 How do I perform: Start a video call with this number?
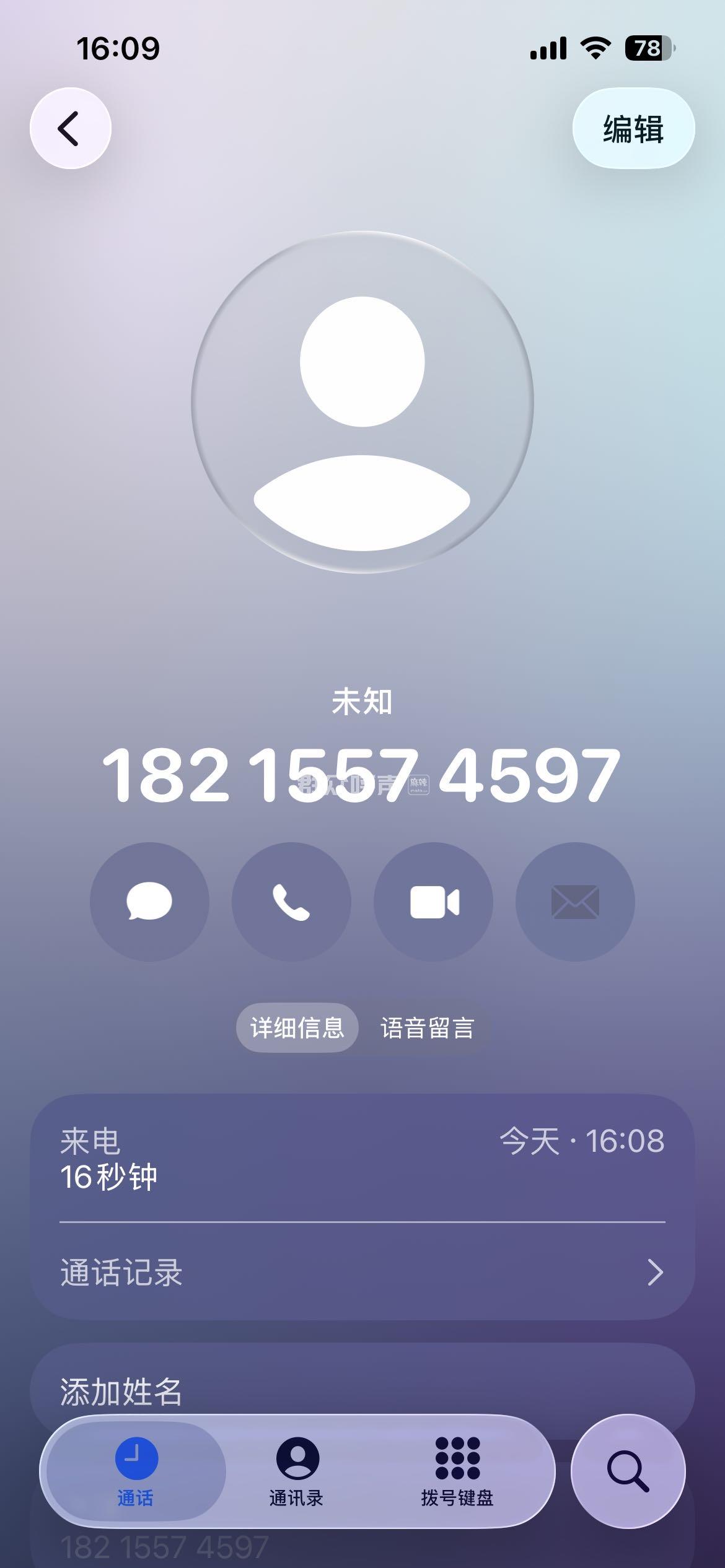[x=433, y=901]
